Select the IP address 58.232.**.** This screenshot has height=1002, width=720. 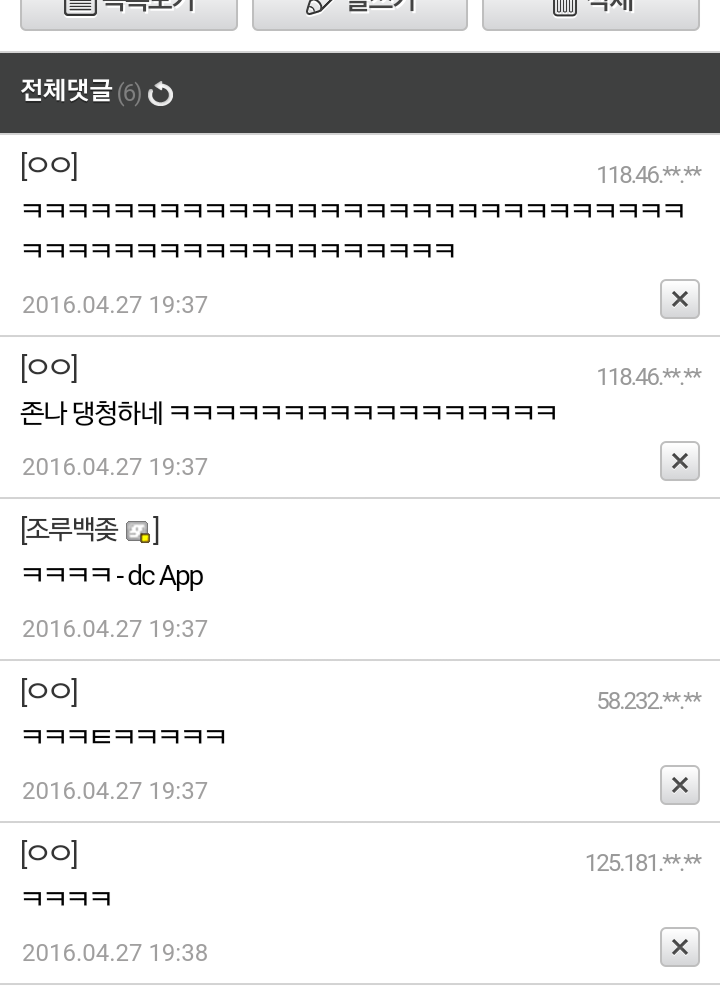[651, 701]
